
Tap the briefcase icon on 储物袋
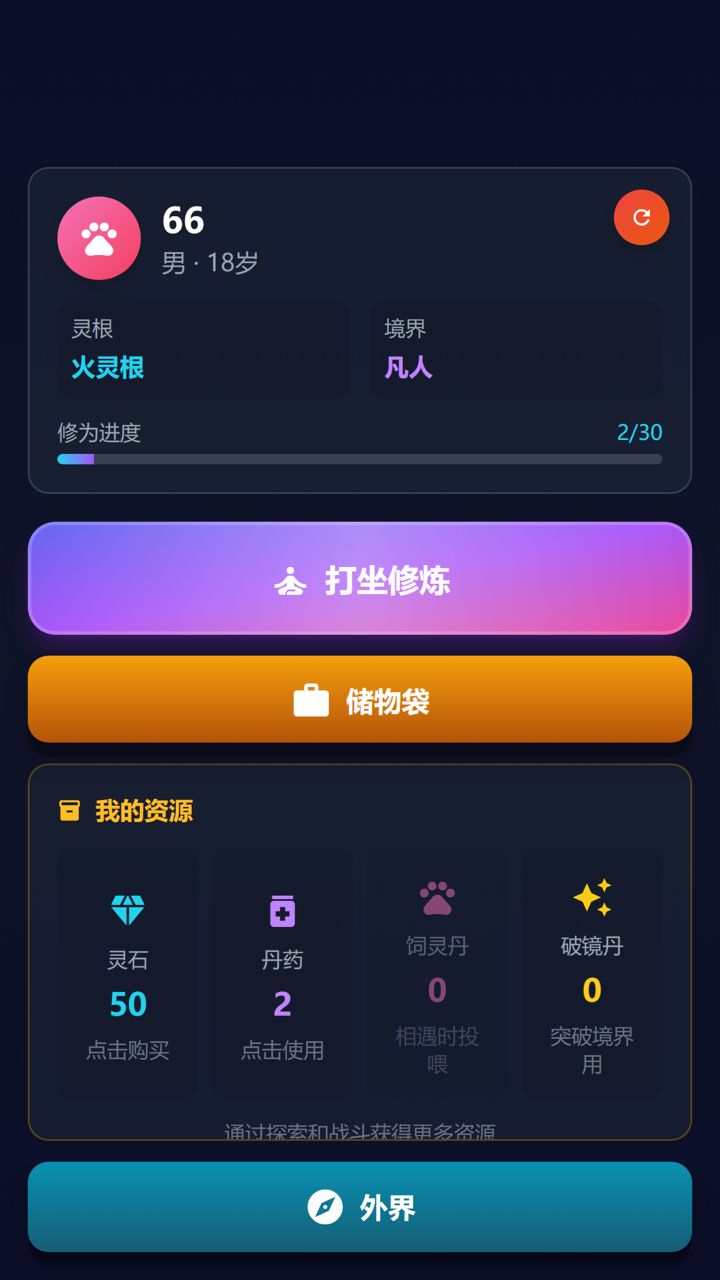click(x=313, y=699)
